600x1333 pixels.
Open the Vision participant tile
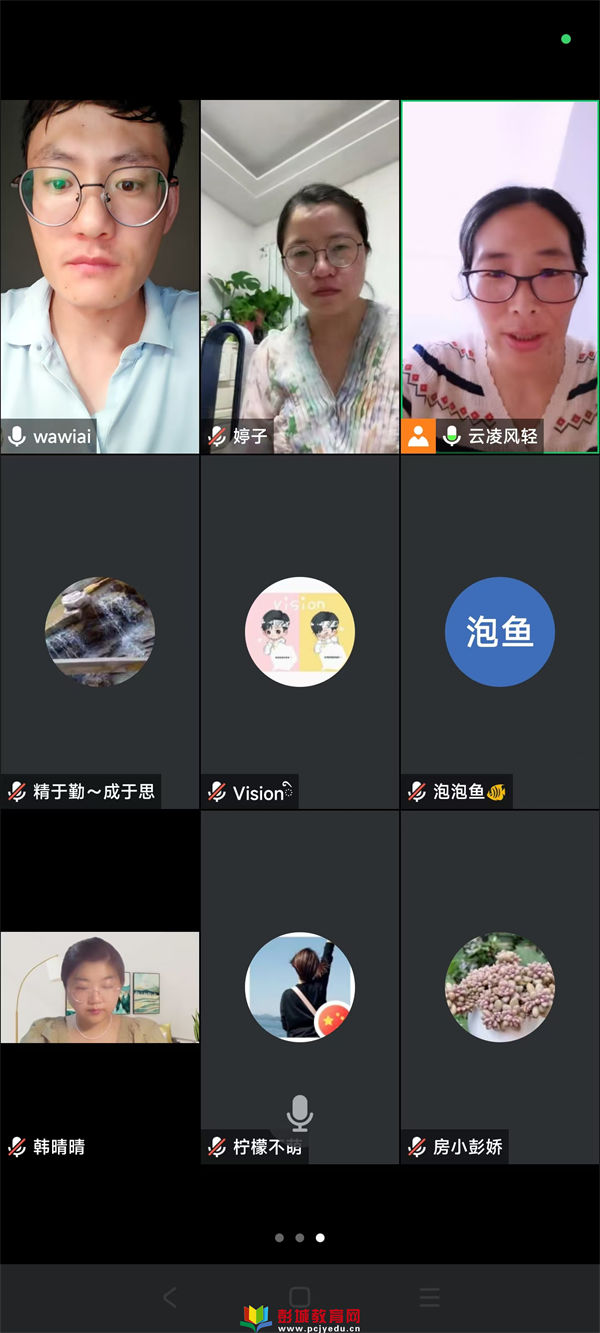coord(300,631)
